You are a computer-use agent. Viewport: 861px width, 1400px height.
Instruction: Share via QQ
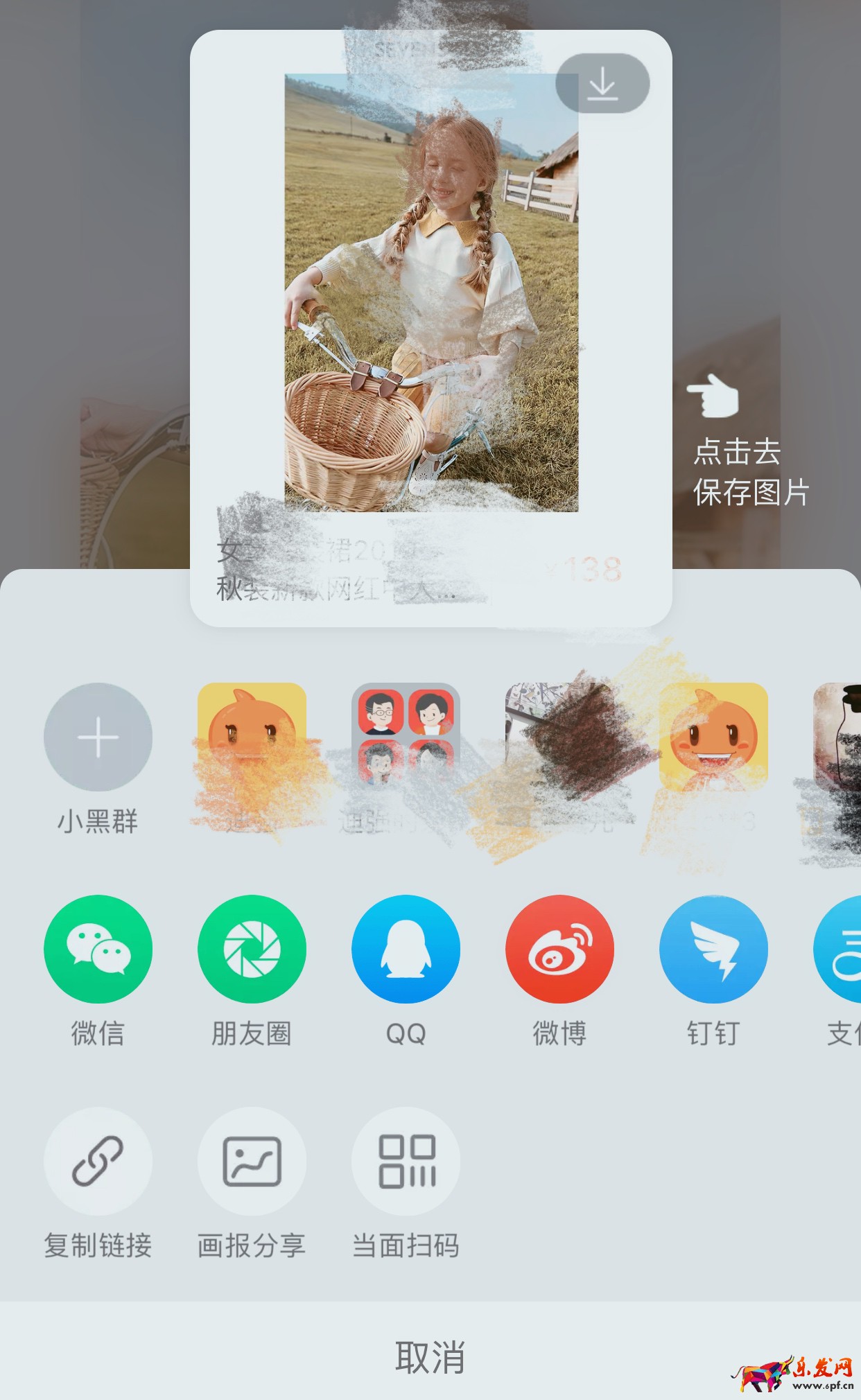(x=406, y=950)
